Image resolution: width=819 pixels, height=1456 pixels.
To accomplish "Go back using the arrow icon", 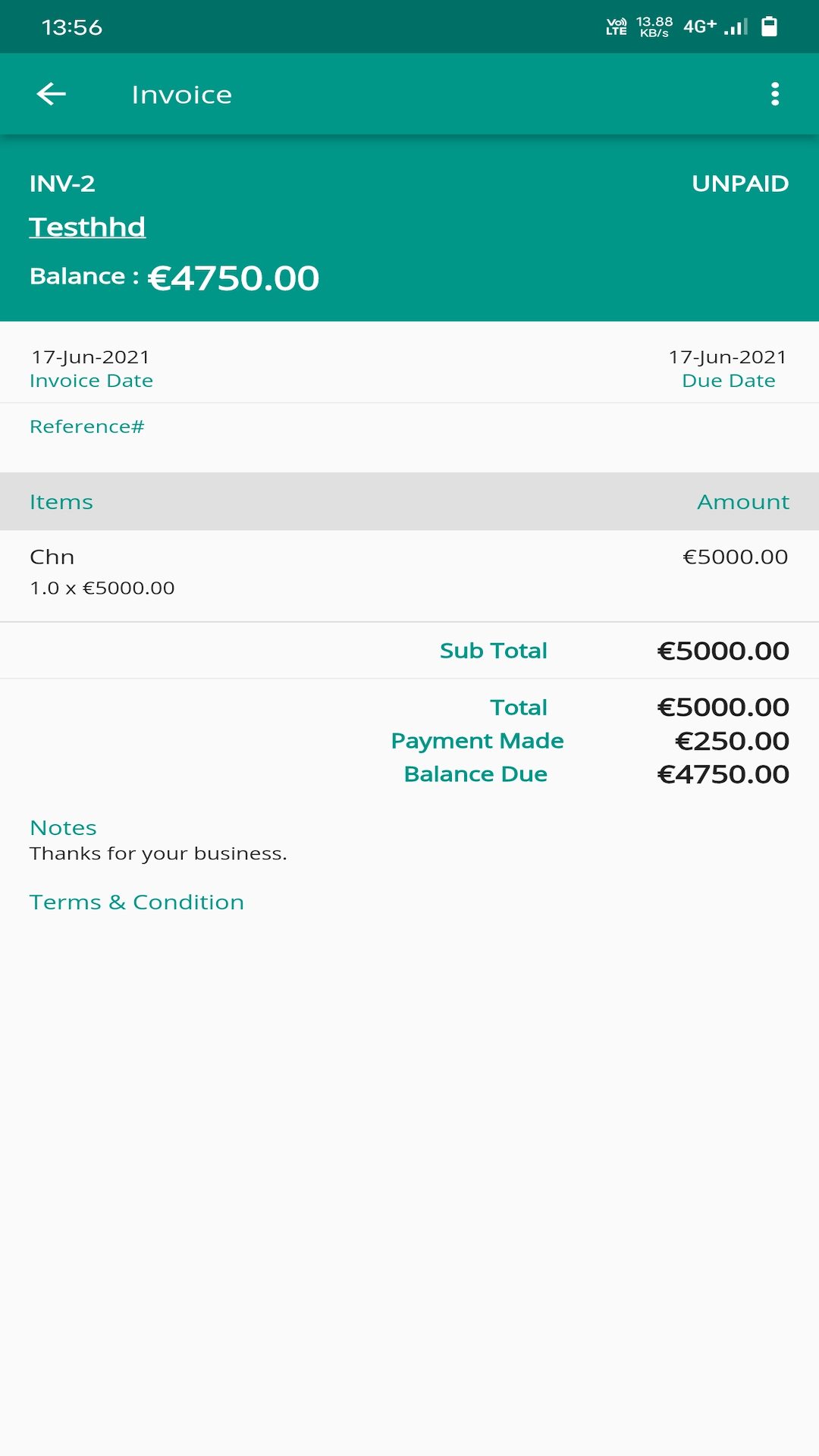I will (x=52, y=94).
